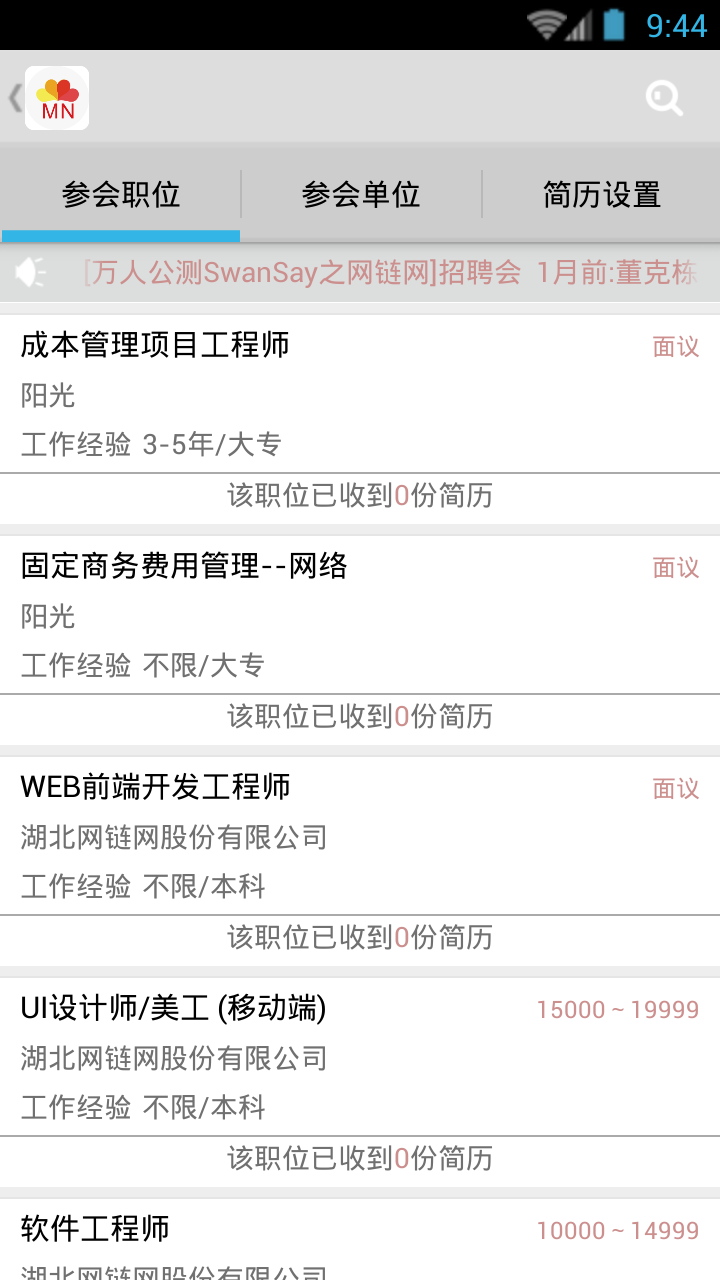Open the search magnifier icon

pyautogui.click(x=664, y=98)
